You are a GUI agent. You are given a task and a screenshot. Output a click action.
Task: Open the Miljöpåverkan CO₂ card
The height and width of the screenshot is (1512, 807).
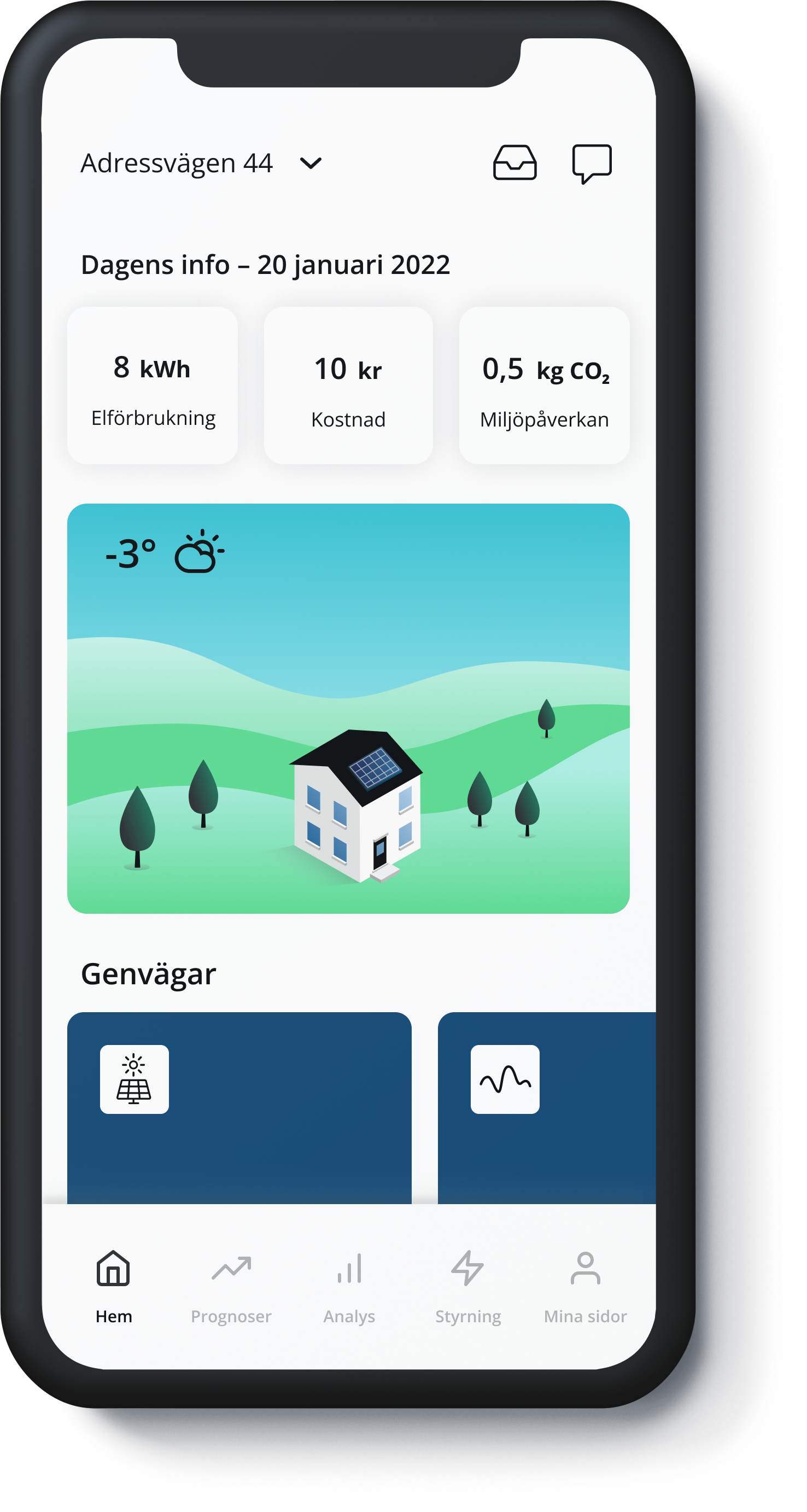click(x=544, y=386)
